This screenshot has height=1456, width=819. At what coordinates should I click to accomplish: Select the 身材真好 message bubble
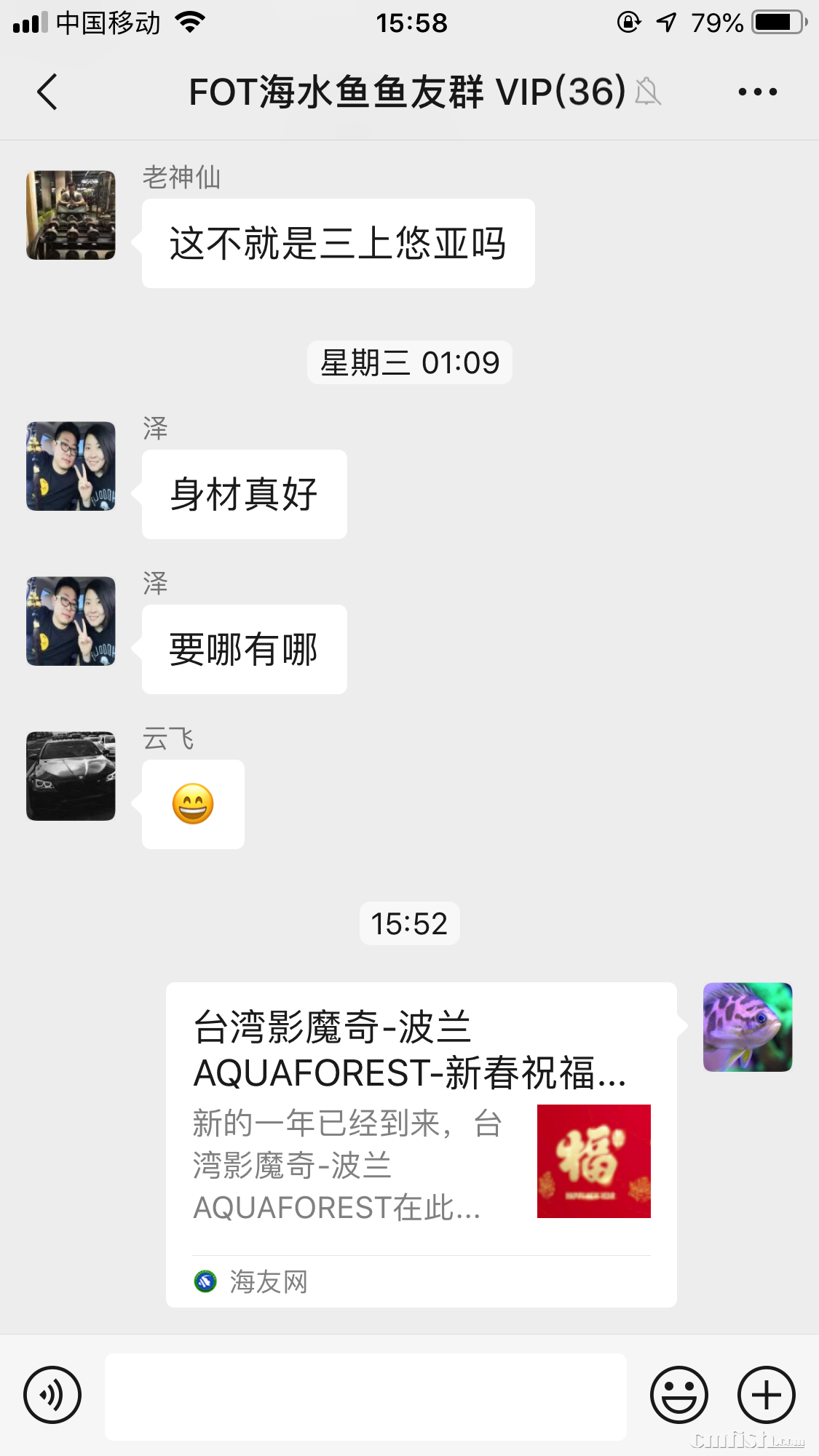[x=243, y=494]
